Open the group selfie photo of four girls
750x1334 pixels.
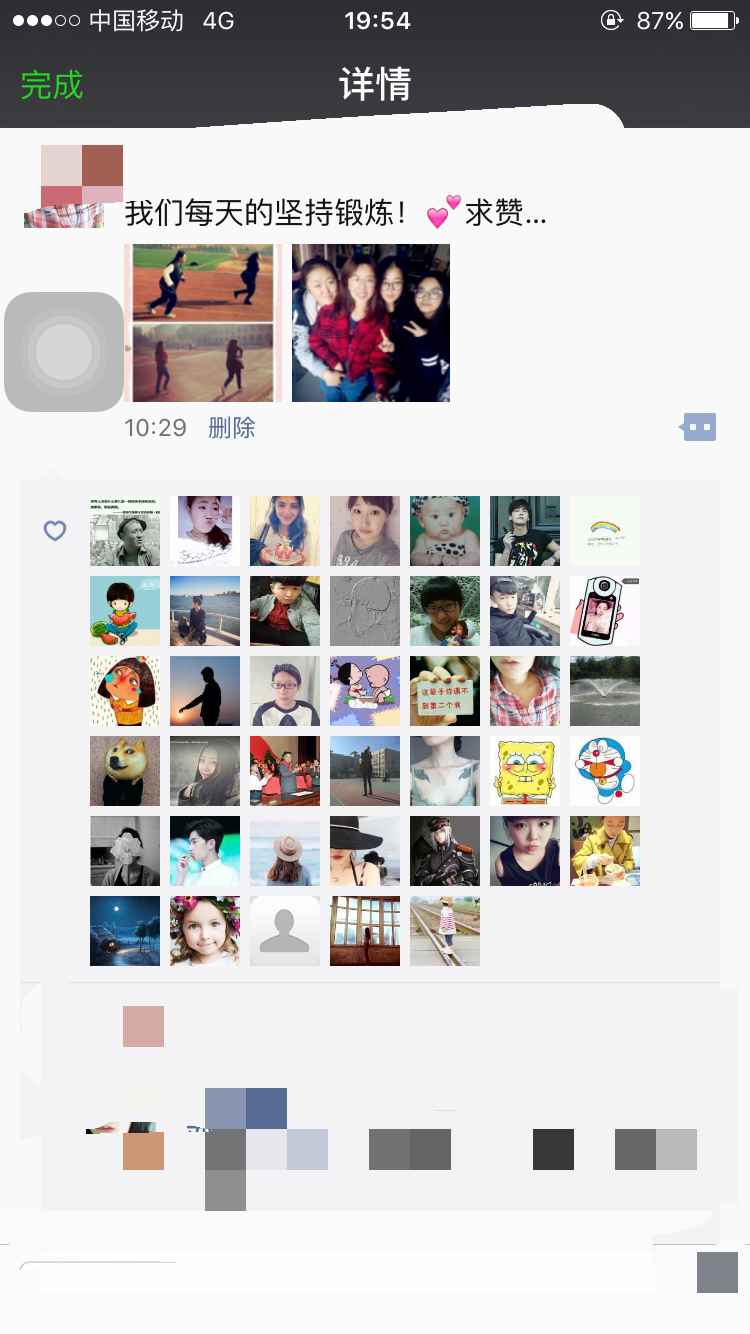[371, 323]
